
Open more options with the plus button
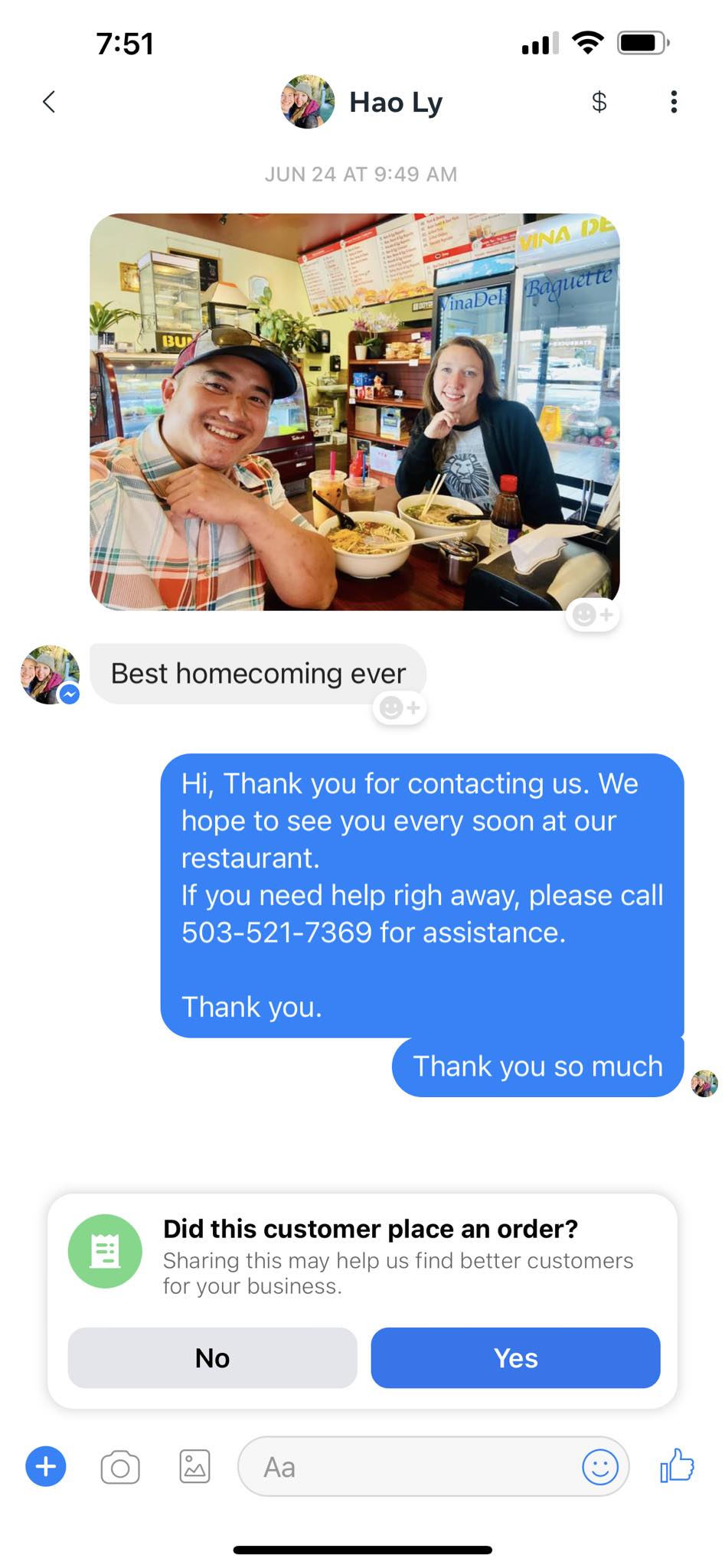click(46, 1467)
